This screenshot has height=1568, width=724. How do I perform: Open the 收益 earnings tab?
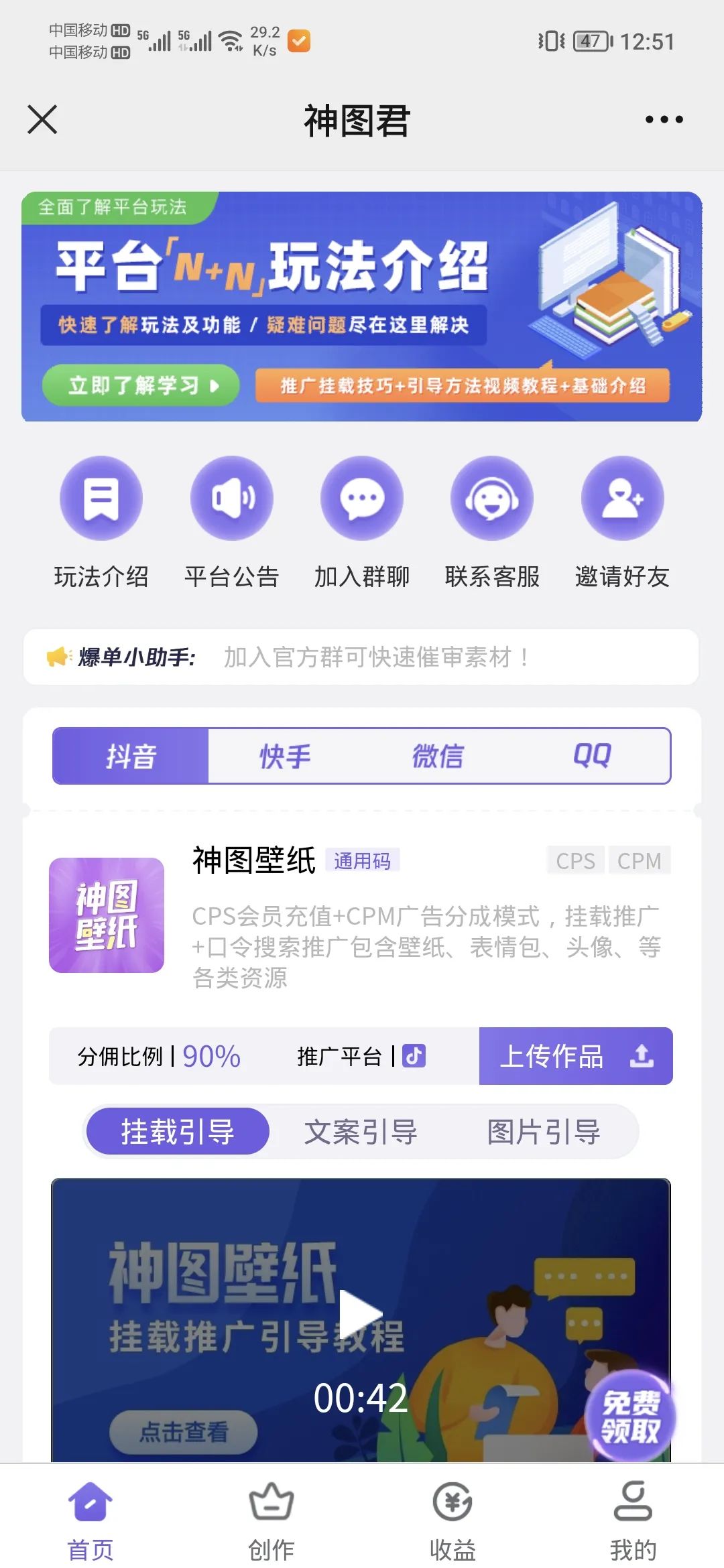(x=452, y=1522)
